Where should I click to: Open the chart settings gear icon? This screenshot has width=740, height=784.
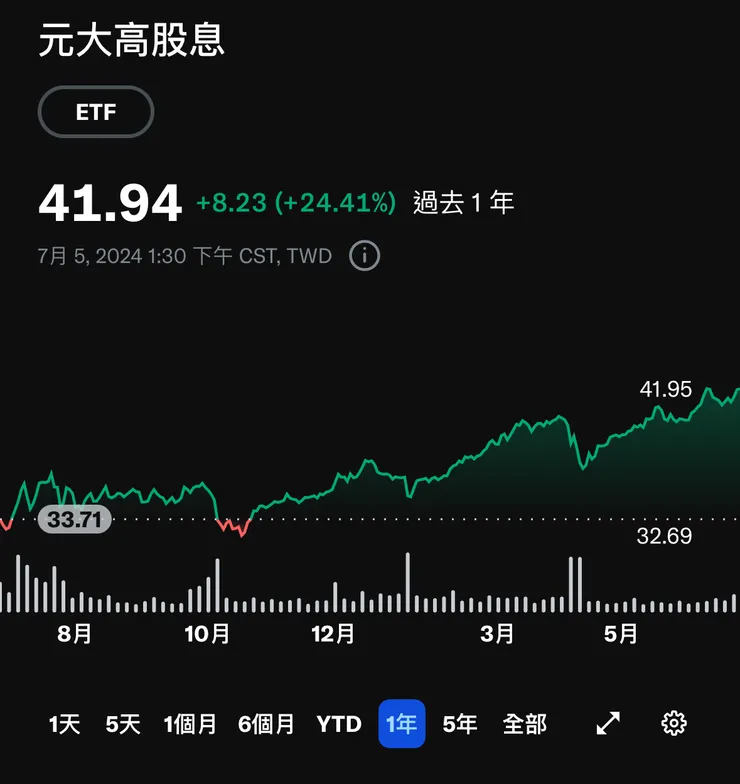click(673, 723)
